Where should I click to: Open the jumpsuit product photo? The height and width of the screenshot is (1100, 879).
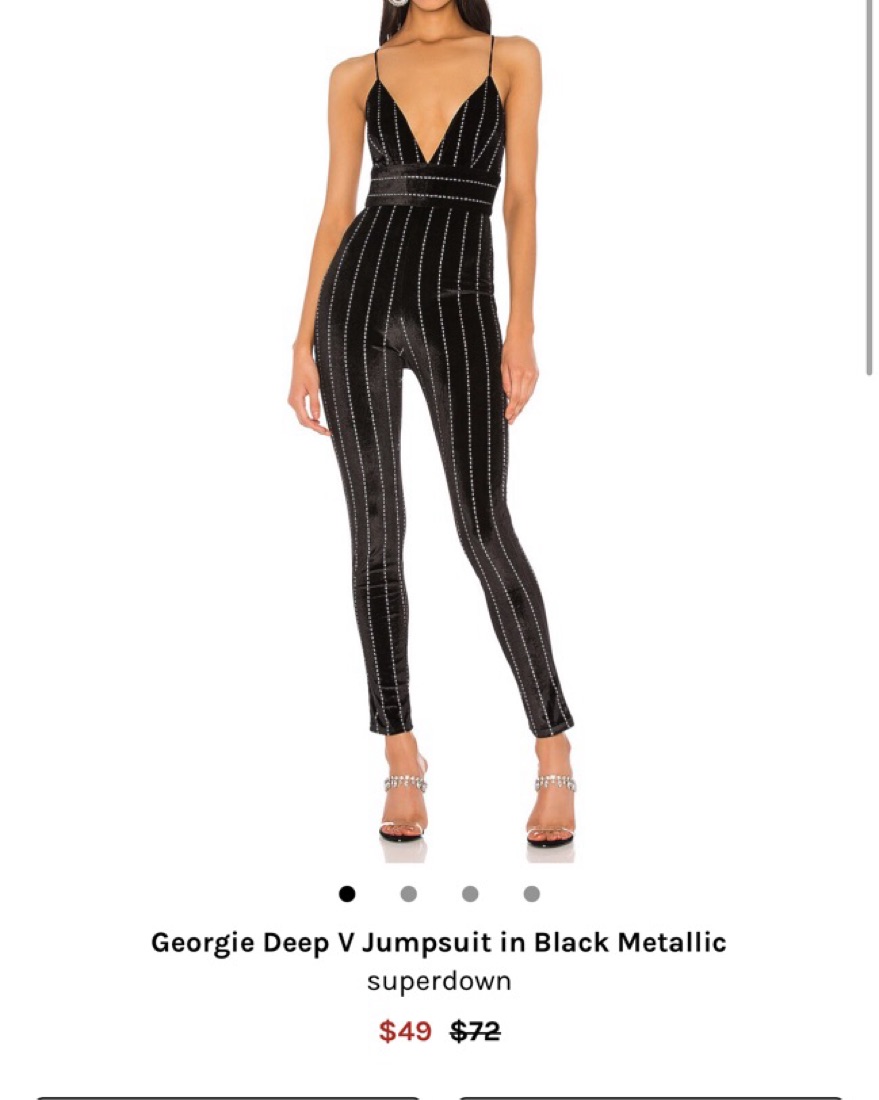coord(438,430)
